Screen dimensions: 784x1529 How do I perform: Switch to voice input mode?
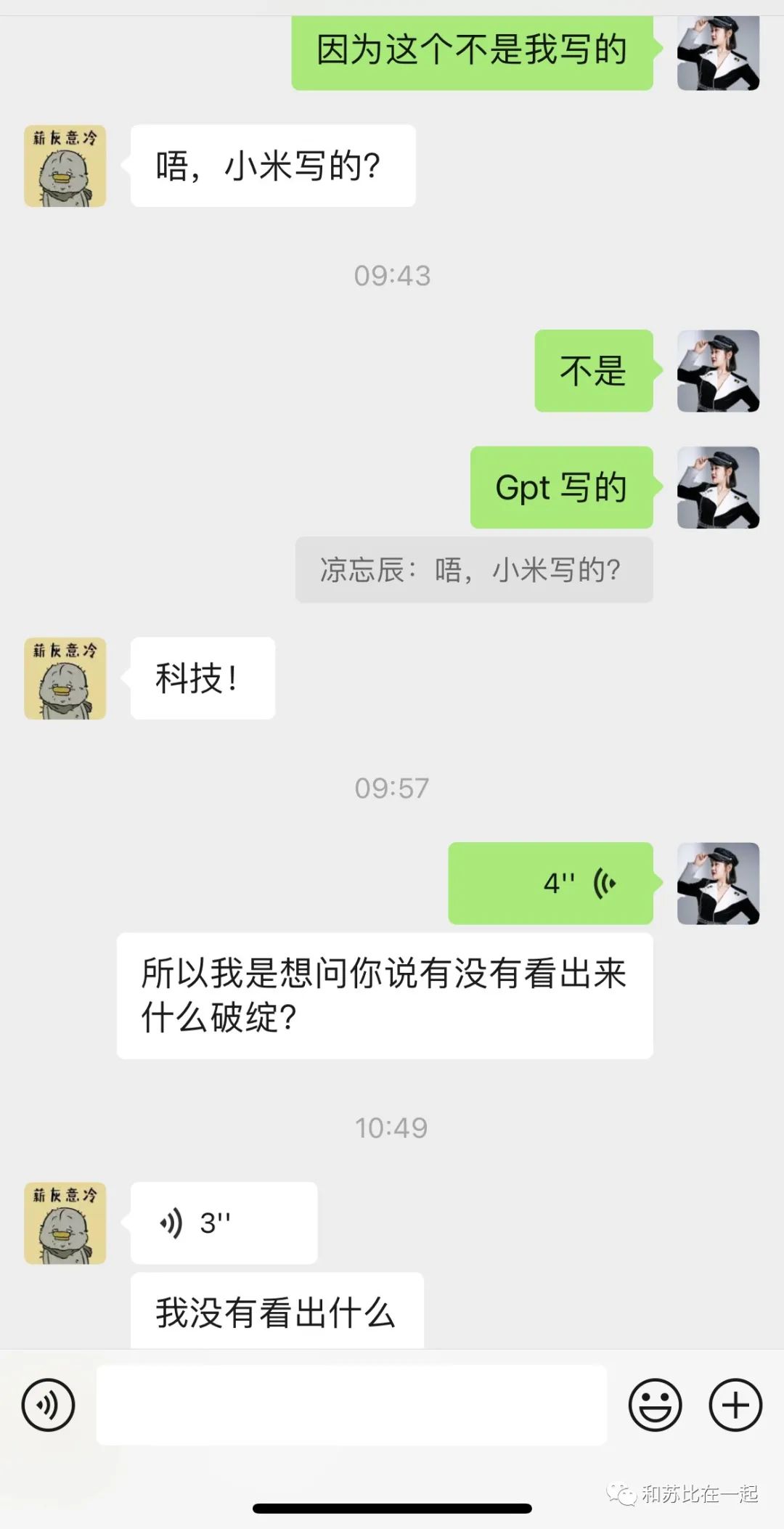(48, 1405)
